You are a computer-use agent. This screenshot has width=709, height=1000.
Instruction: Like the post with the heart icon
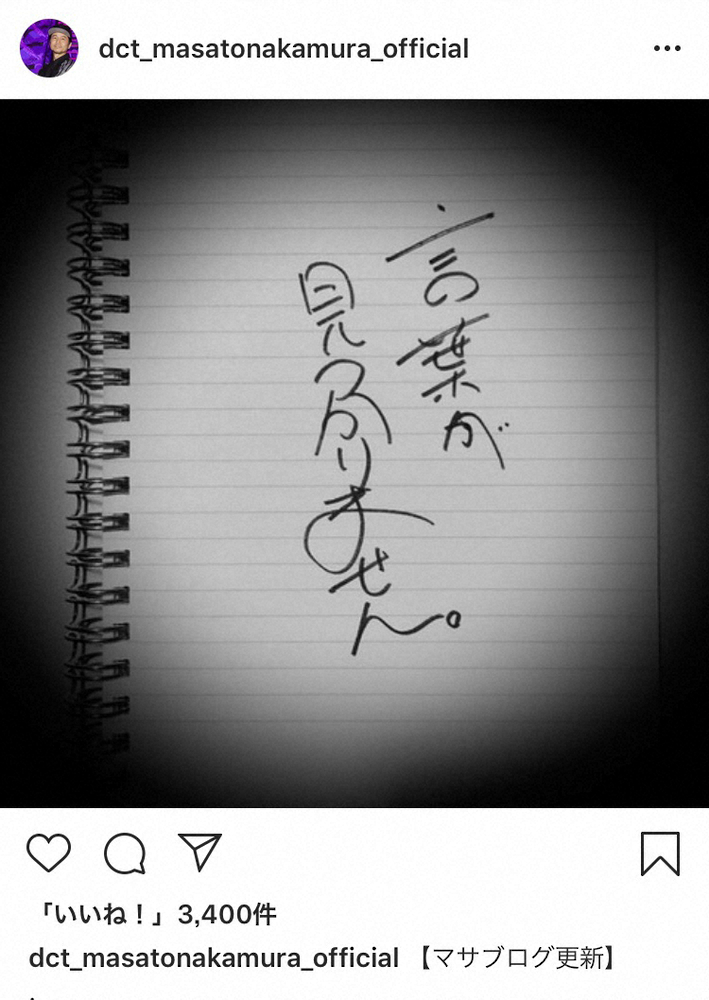tap(48, 853)
